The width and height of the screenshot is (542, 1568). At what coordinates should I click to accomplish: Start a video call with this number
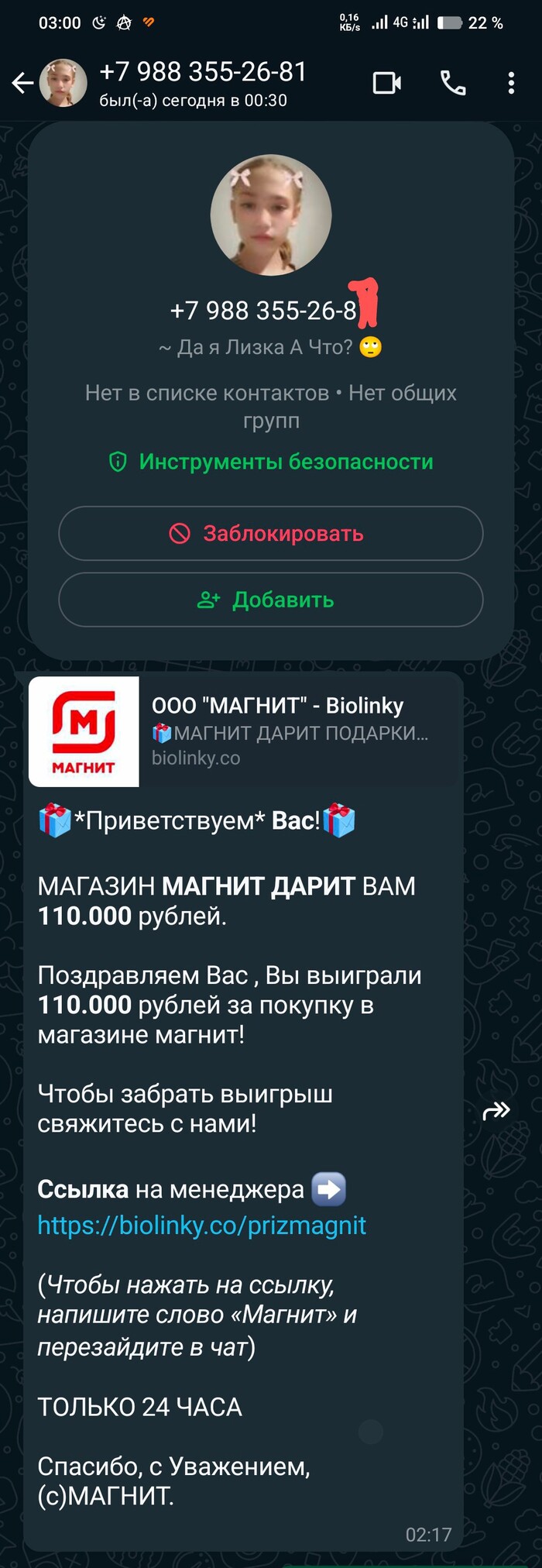click(386, 83)
